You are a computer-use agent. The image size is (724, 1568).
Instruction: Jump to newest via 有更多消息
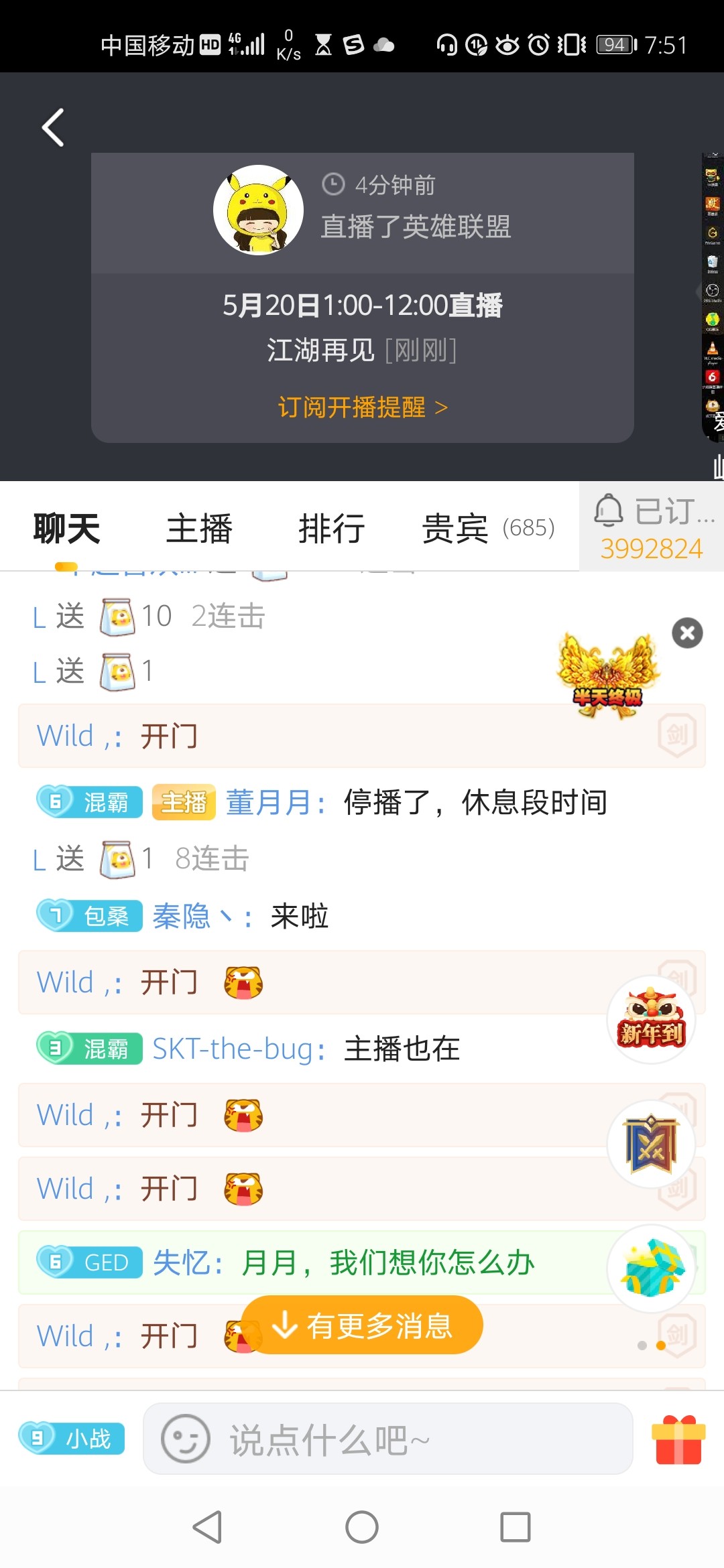coord(363,1325)
